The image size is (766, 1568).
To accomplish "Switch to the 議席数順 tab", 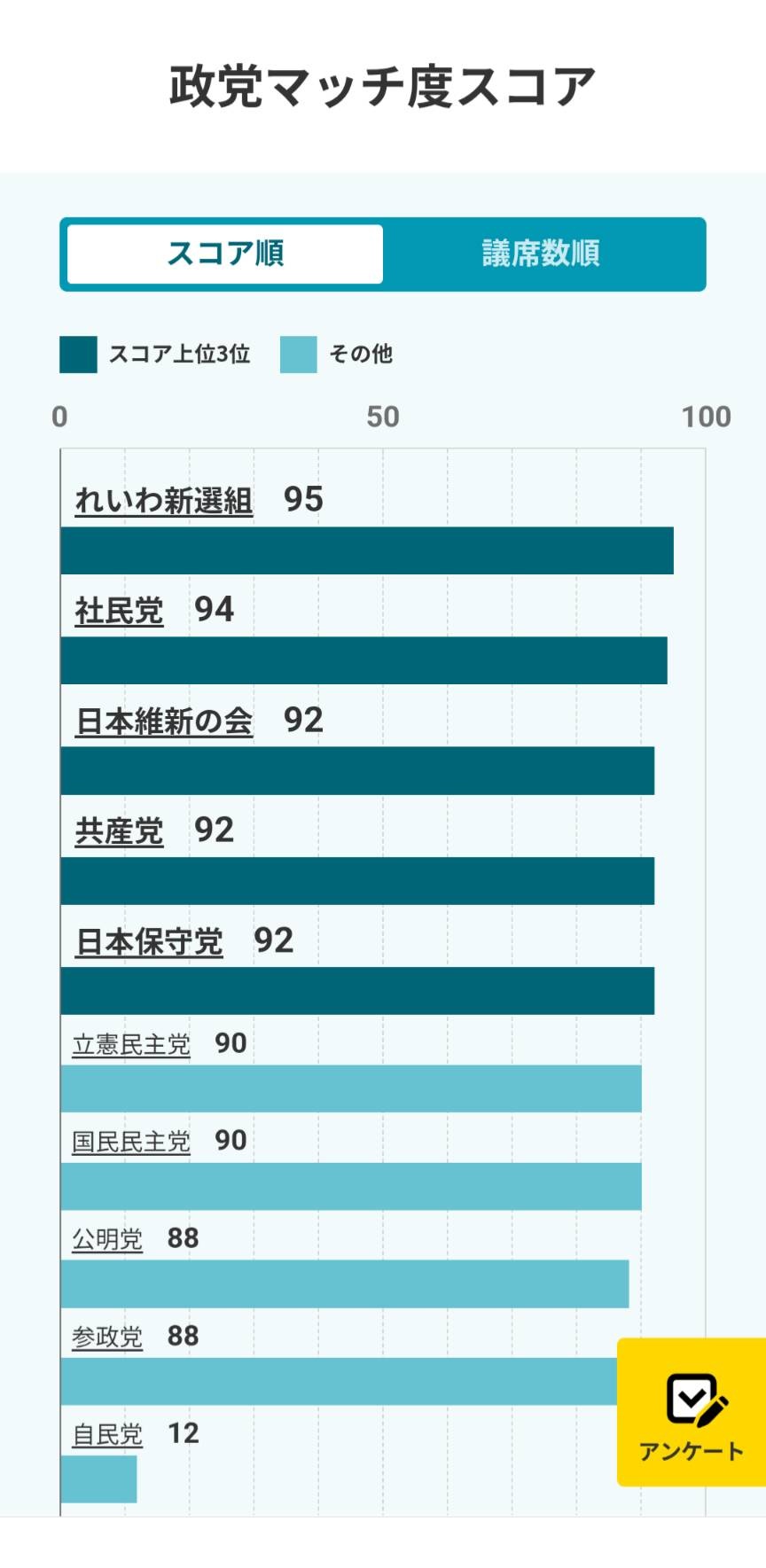I will [541, 254].
